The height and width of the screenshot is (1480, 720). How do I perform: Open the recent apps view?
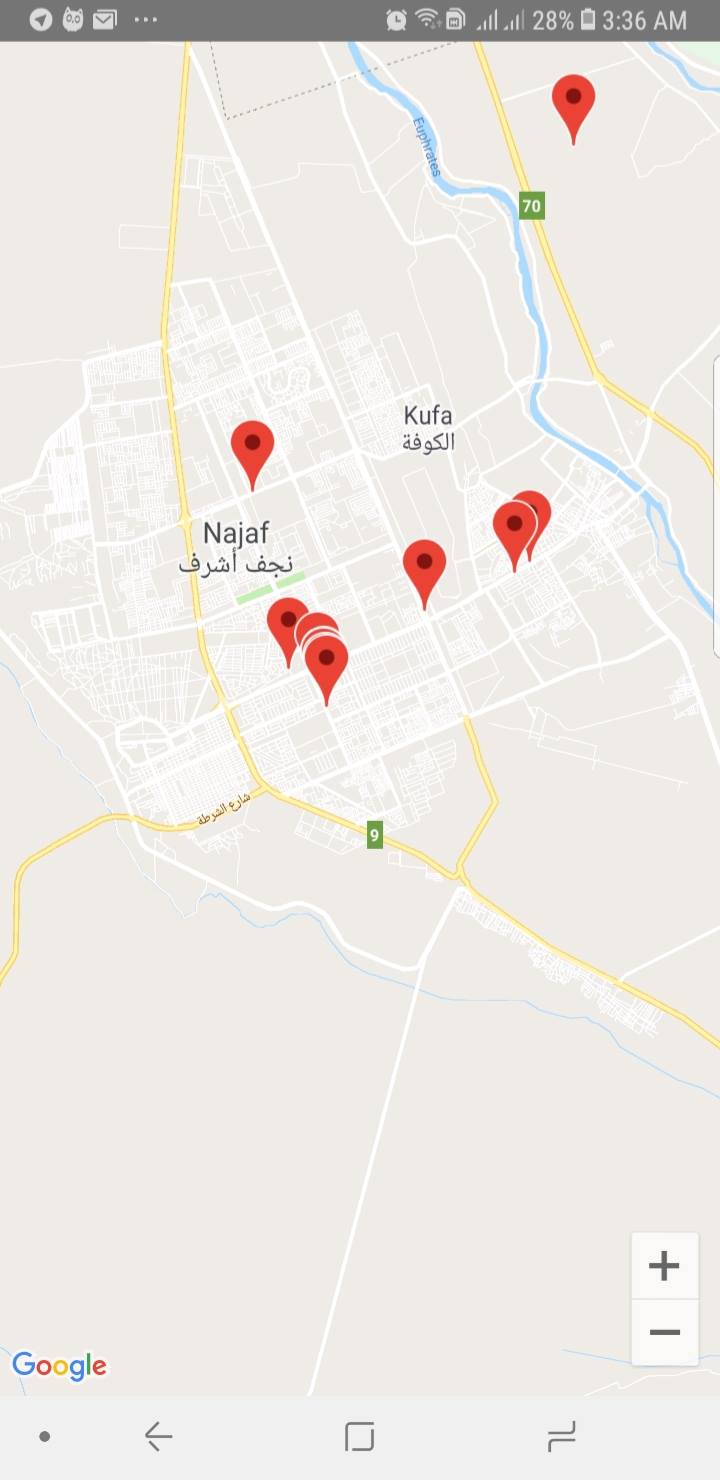tap(561, 1437)
